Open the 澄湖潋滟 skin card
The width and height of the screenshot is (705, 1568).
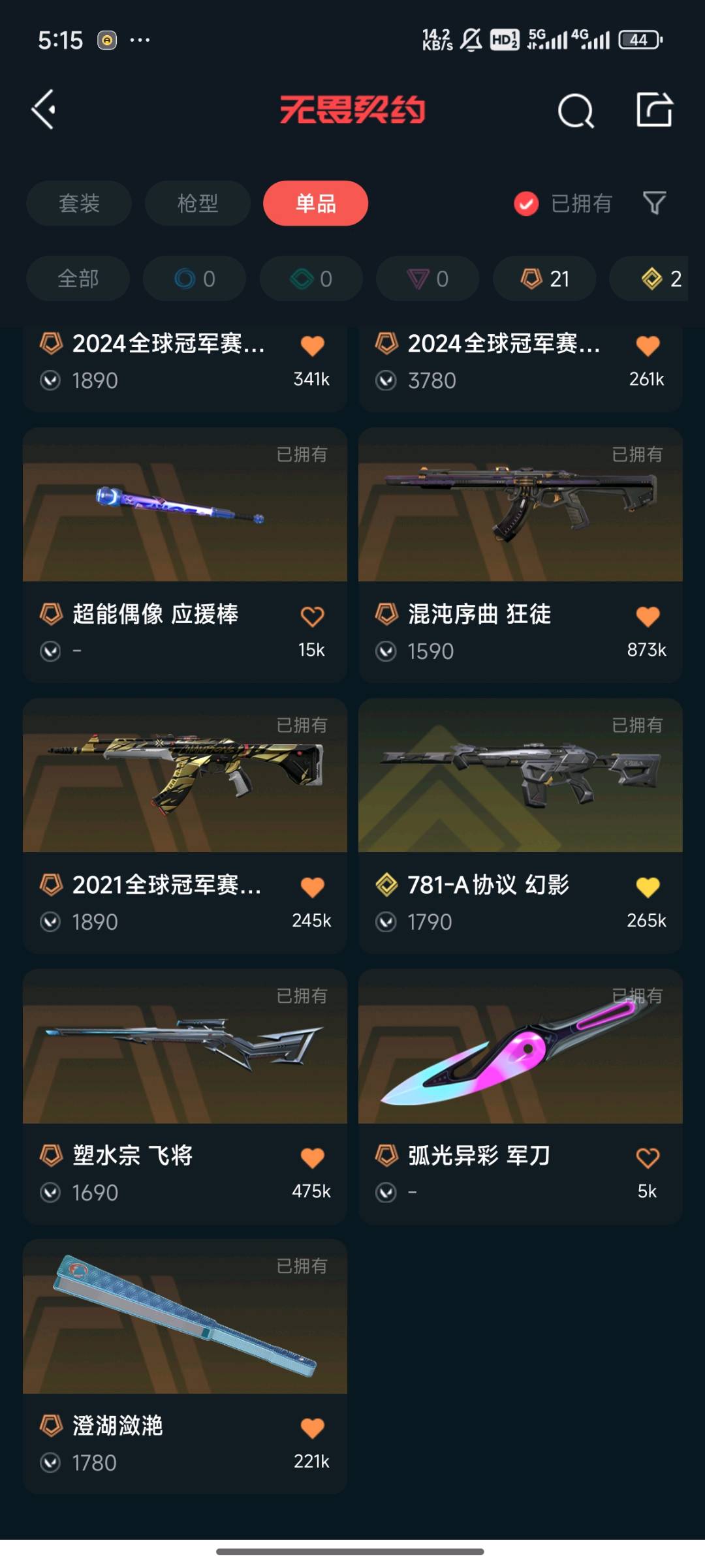[x=185, y=1318]
